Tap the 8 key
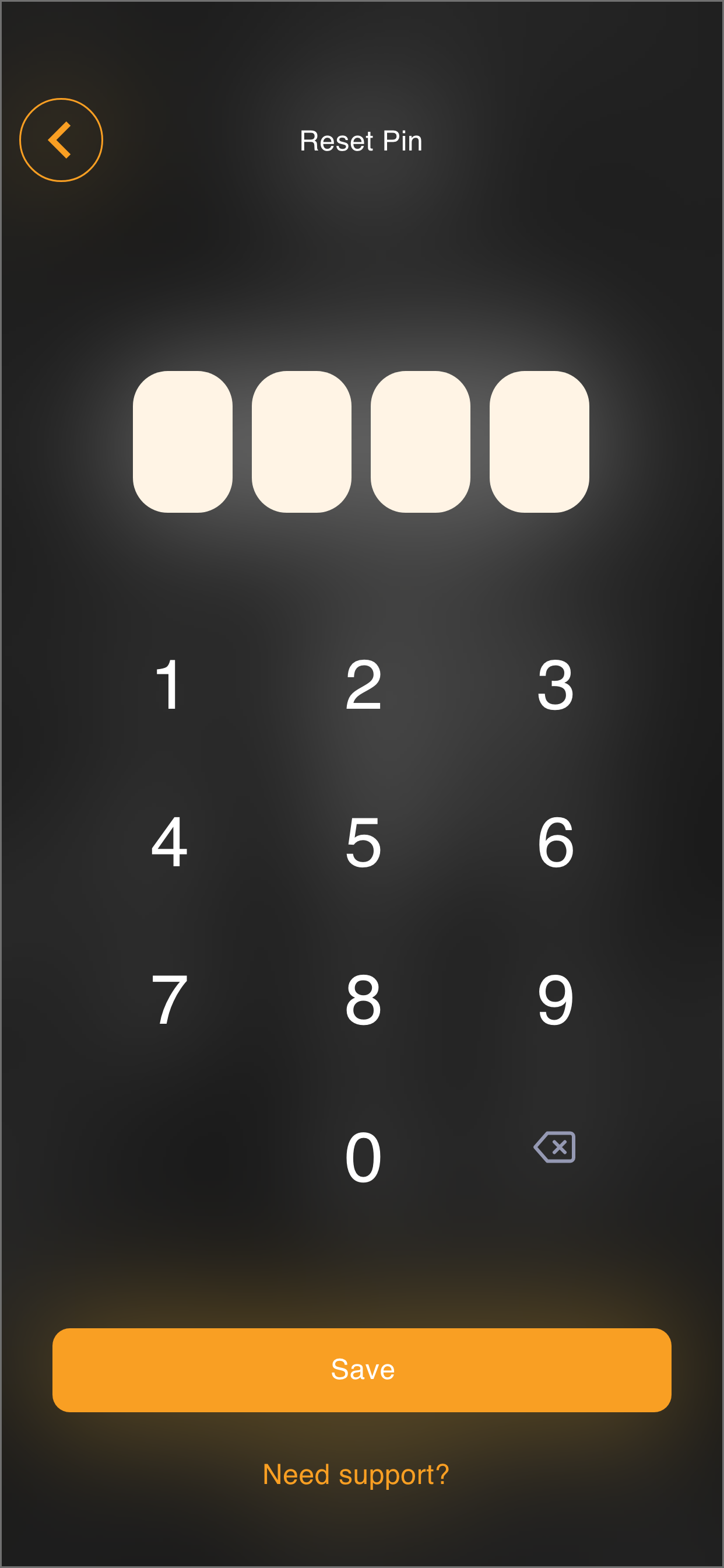This screenshot has width=724, height=1568. (363, 999)
